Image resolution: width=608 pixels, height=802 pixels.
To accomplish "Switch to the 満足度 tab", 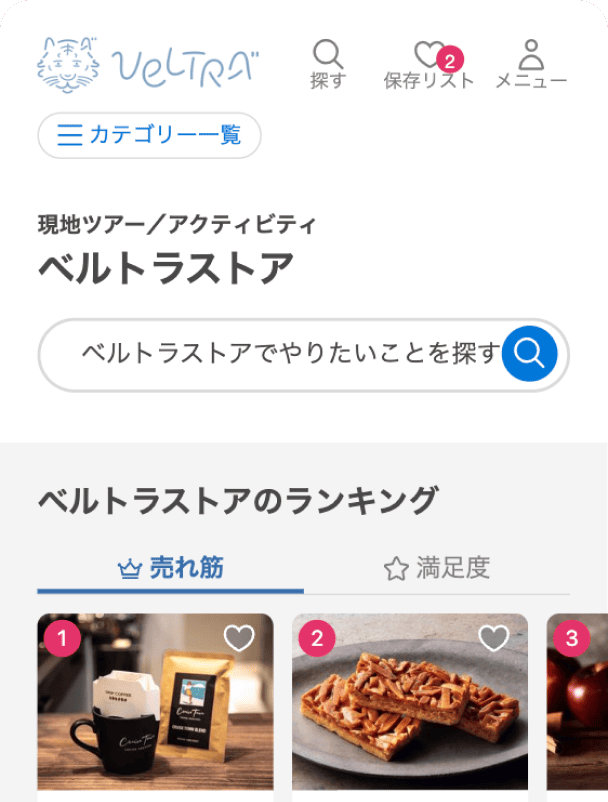I will [437, 569].
